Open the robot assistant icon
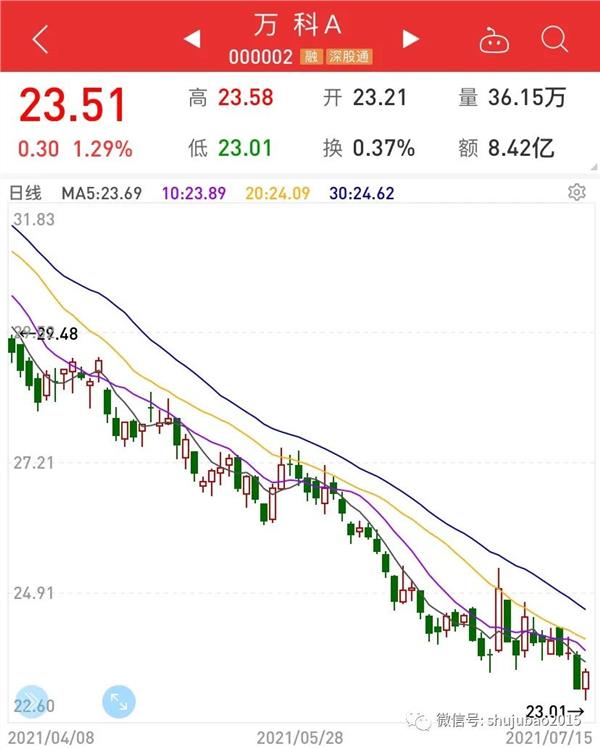600x748 pixels. 493,40
